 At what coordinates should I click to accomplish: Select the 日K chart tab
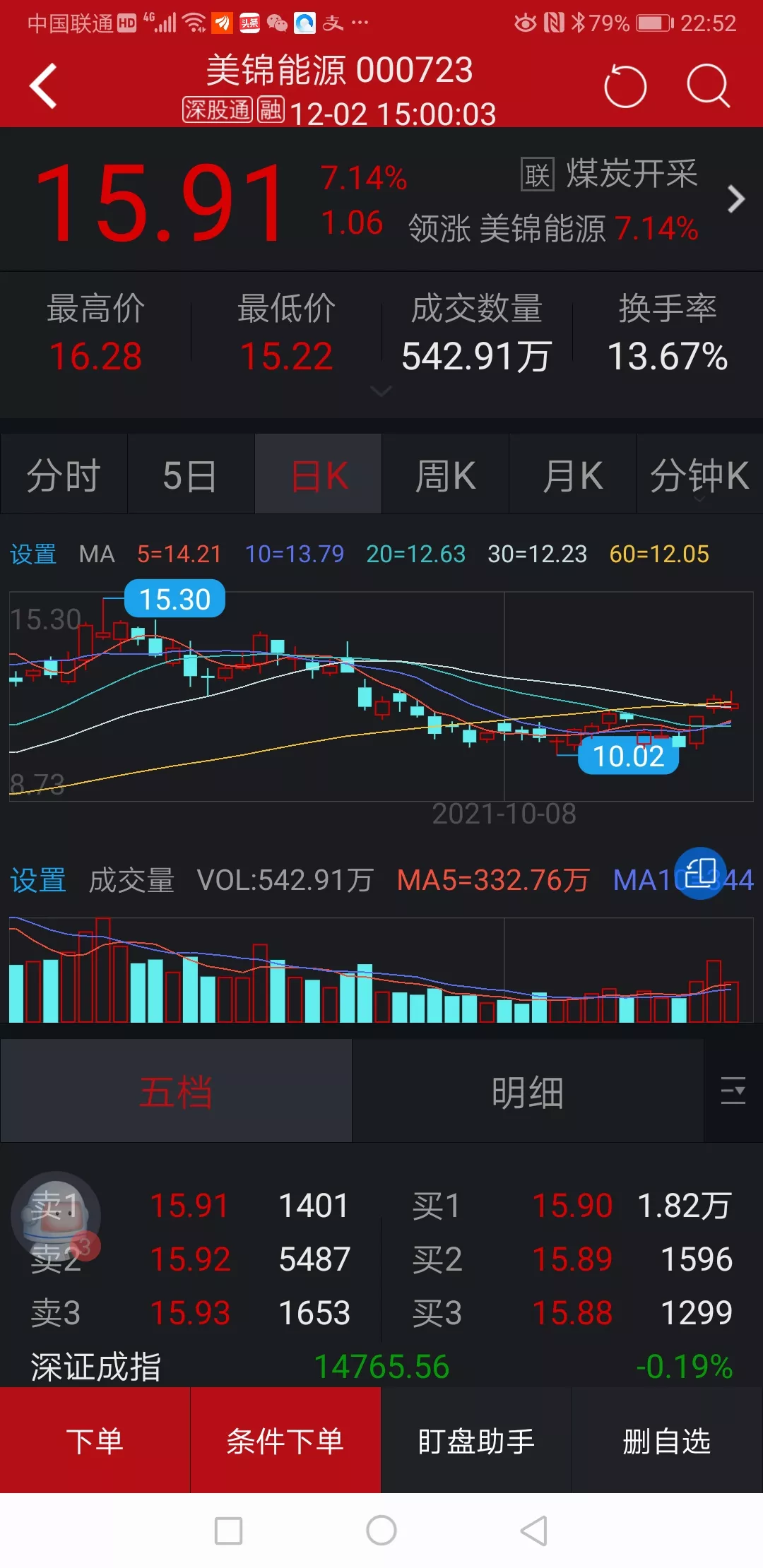(x=319, y=475)
